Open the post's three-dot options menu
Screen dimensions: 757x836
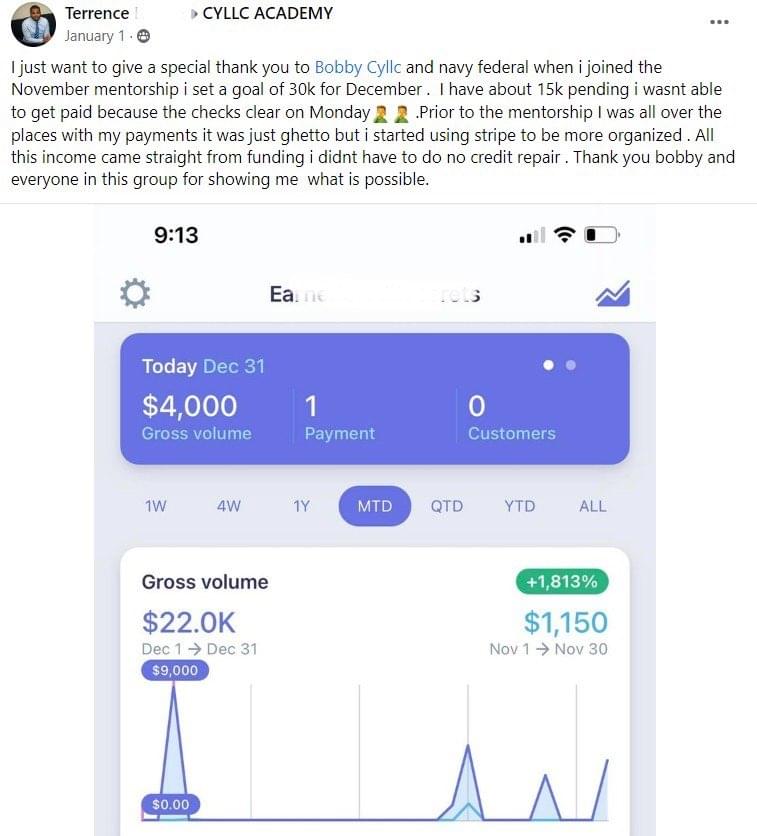718,22
